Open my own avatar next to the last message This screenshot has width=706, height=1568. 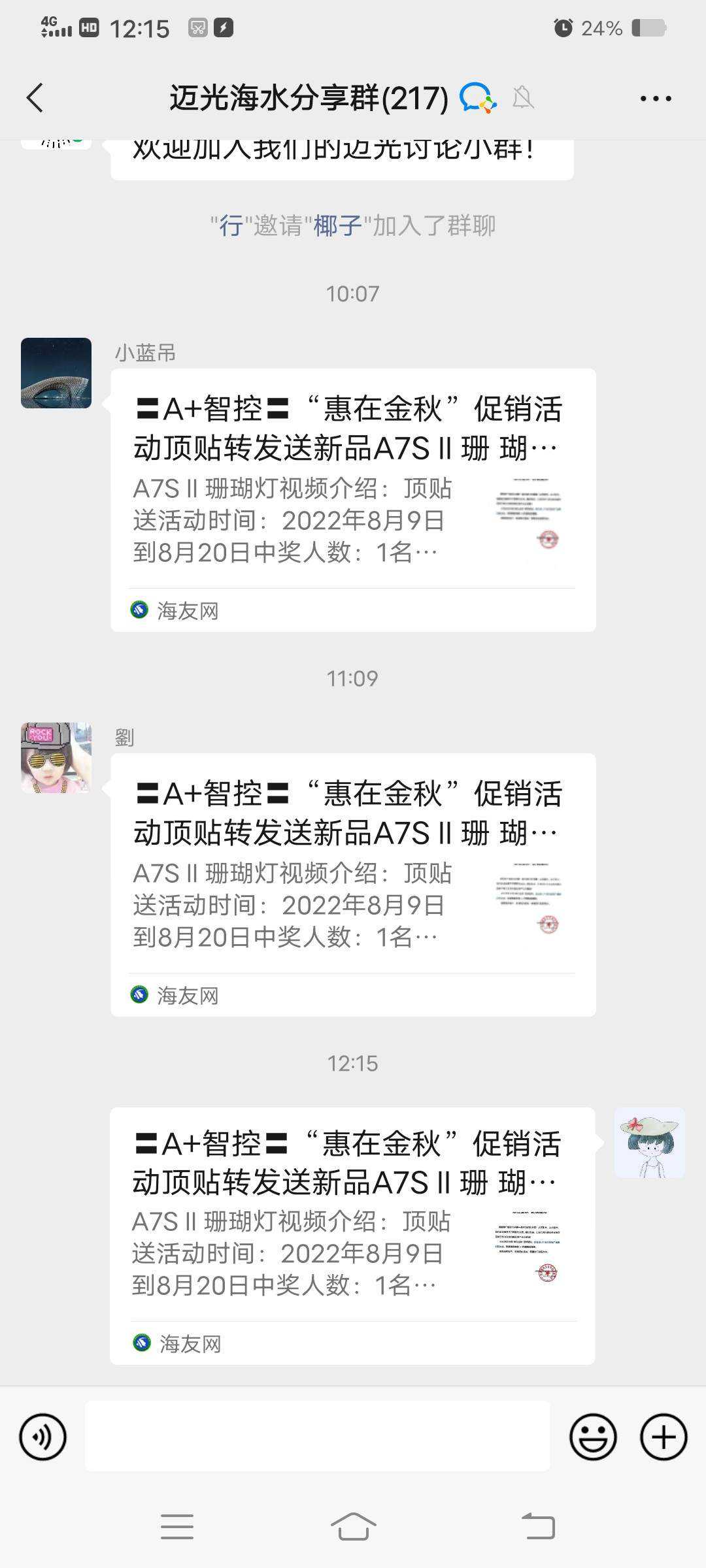649,1143
